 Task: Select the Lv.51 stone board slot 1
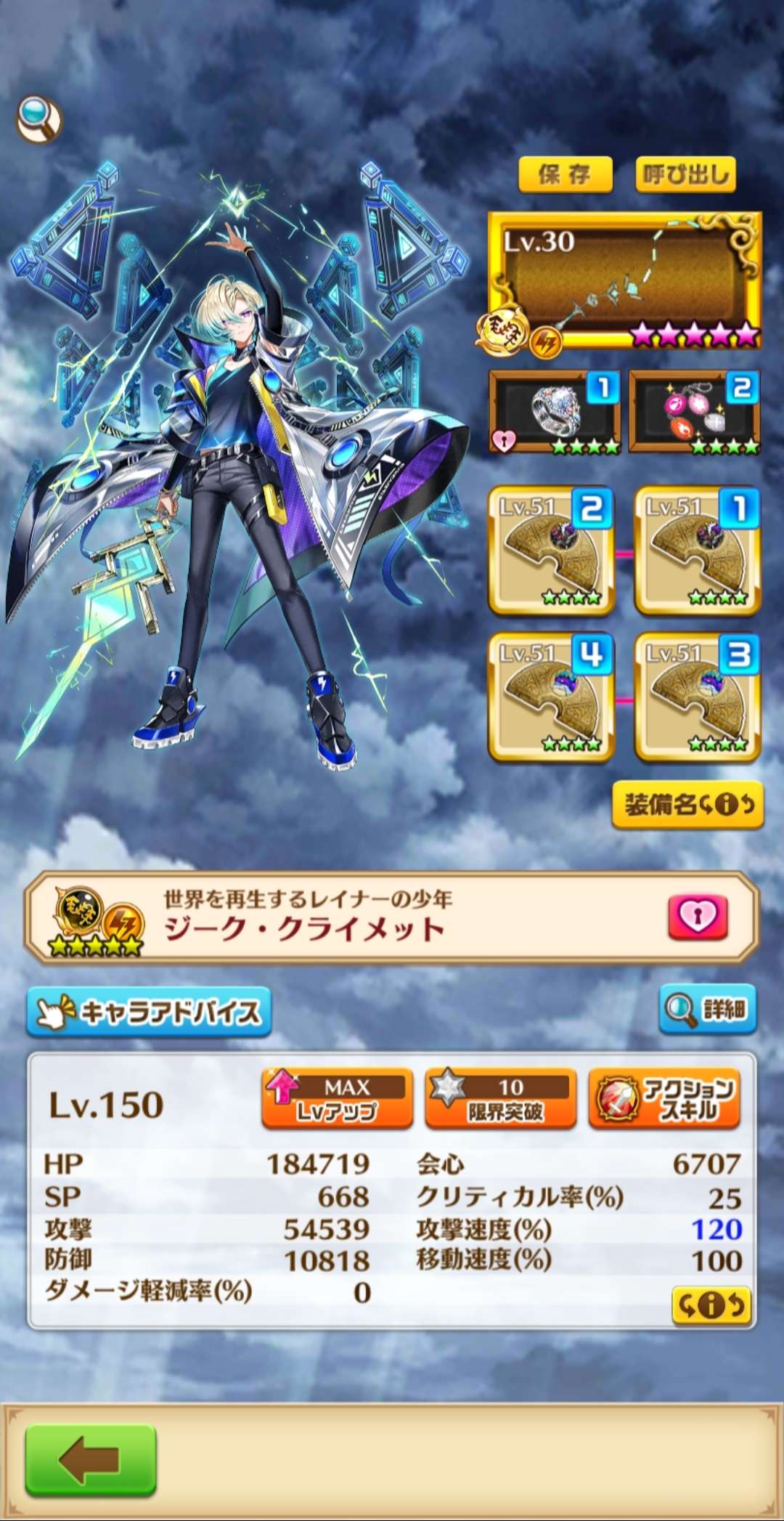pos(698,551)
